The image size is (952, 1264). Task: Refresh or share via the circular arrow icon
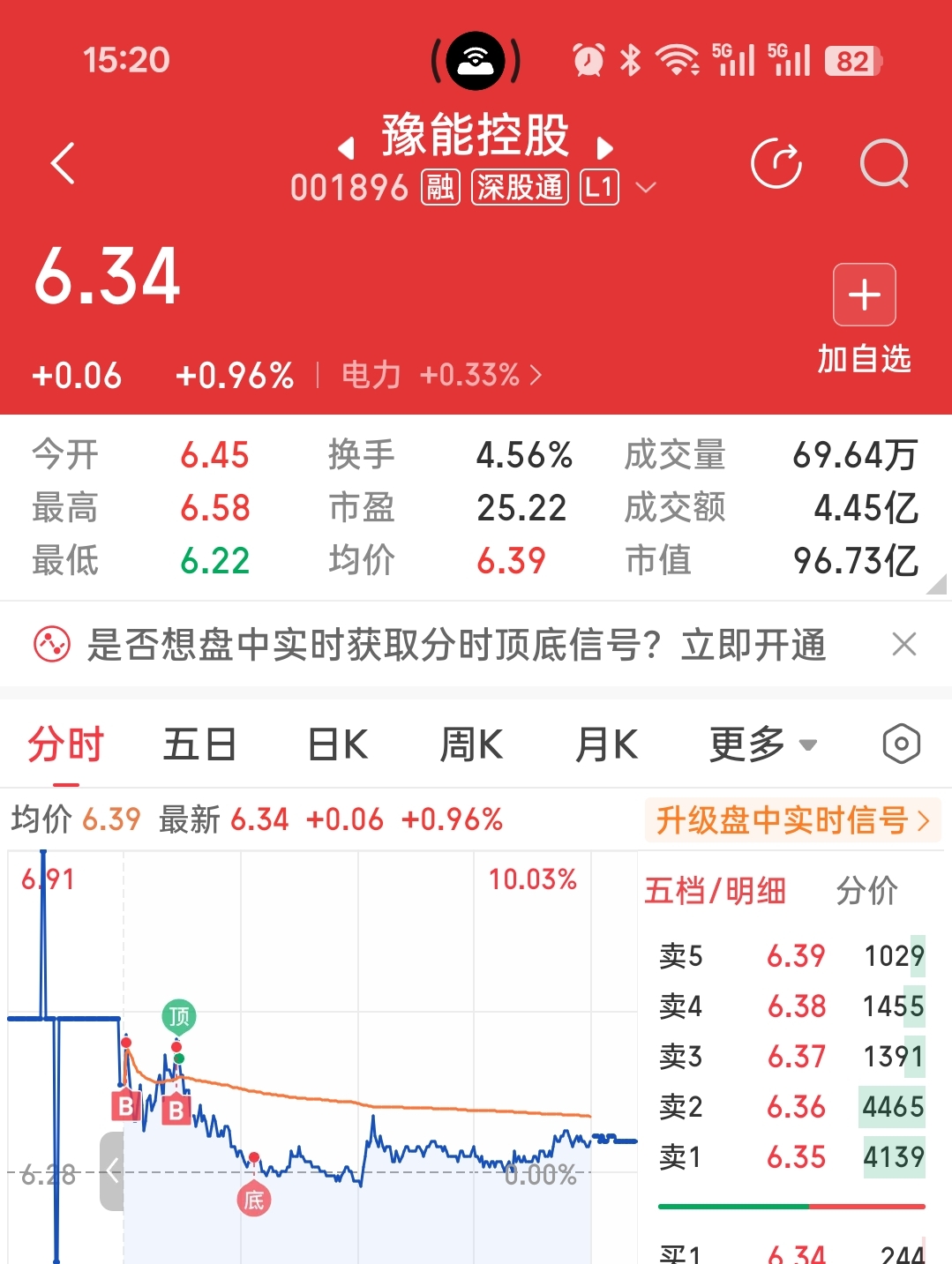(x=776, y=163)
